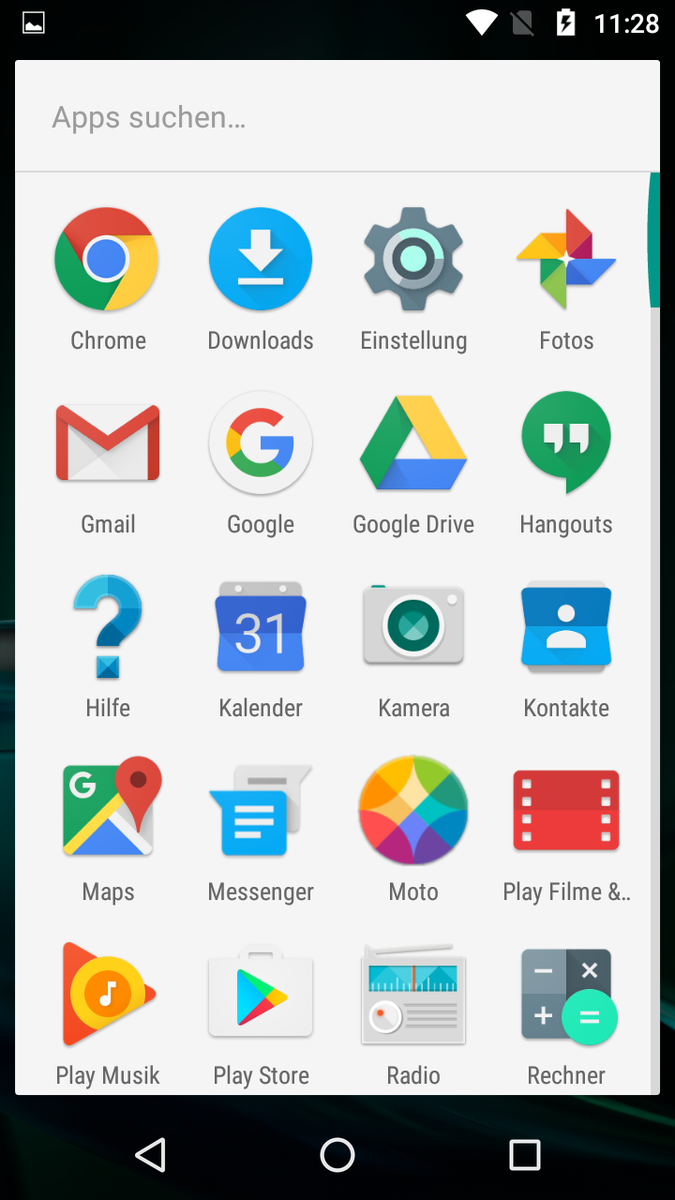Open the Kalender app
The width and height of the screenshot is (675, 1200).
pos(260,627)
